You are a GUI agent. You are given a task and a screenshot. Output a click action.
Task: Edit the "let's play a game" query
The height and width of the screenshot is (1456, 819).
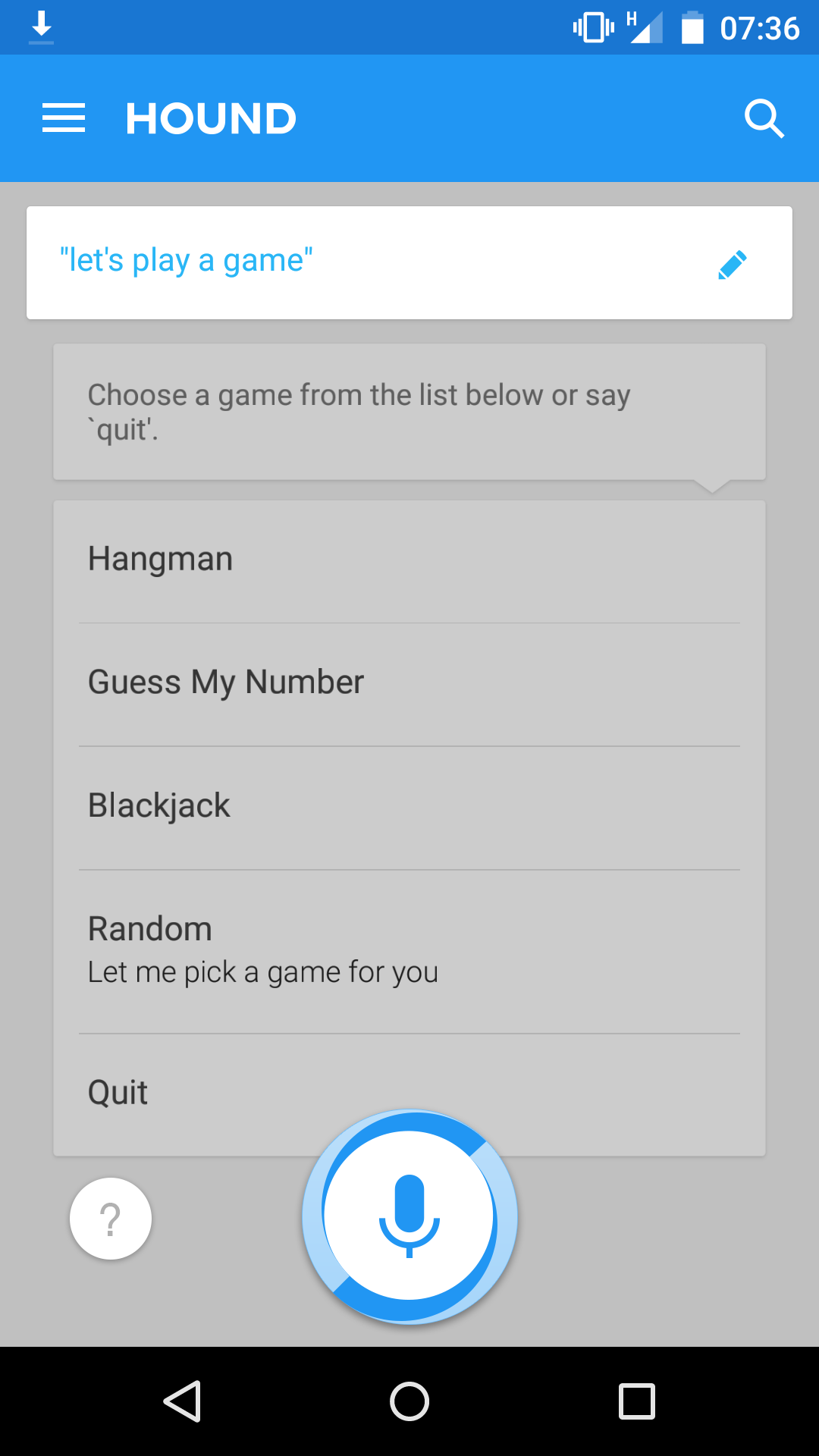tap(732, 265)
